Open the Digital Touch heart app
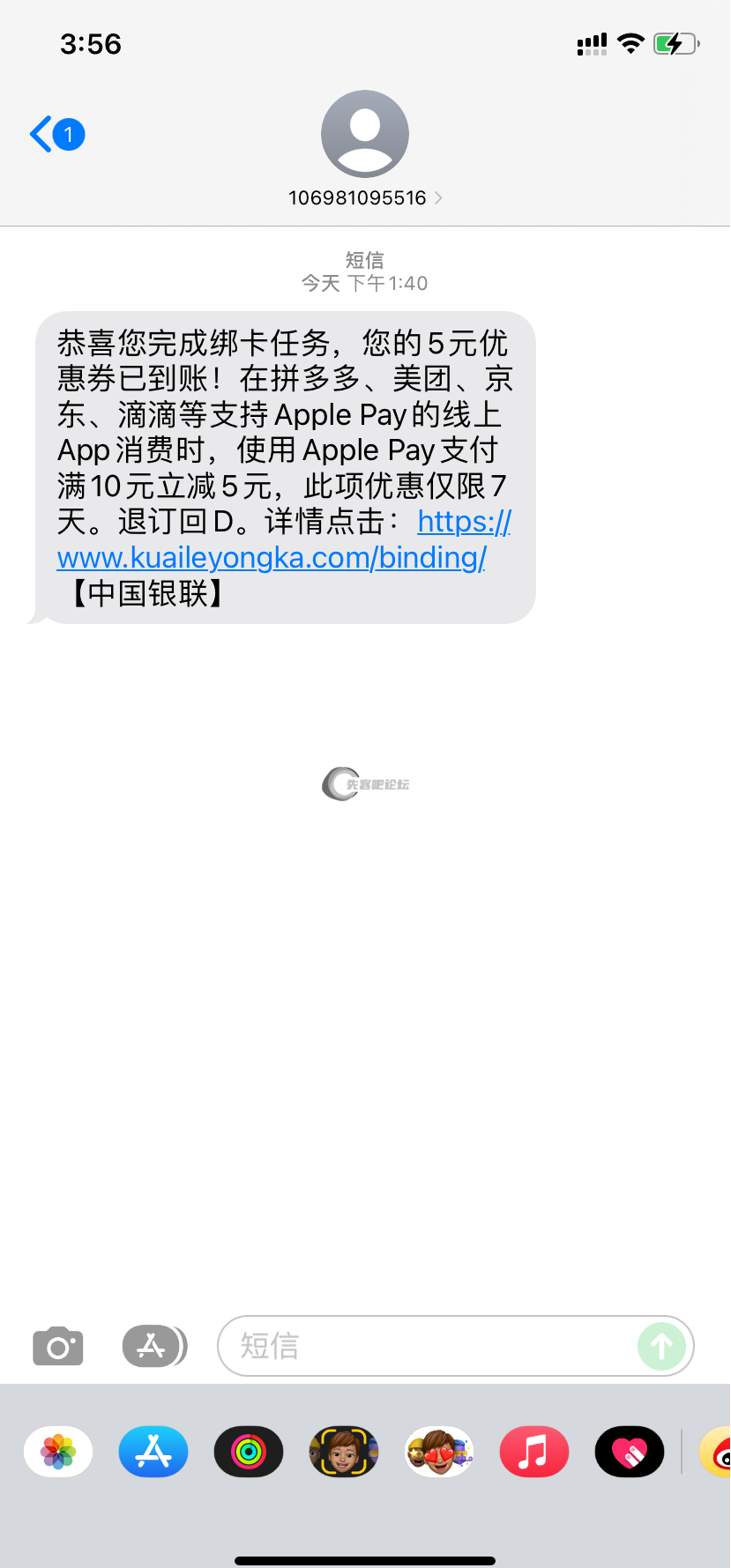The width and height of the screenshot is (731, 1568). (x=630, y=1451)
